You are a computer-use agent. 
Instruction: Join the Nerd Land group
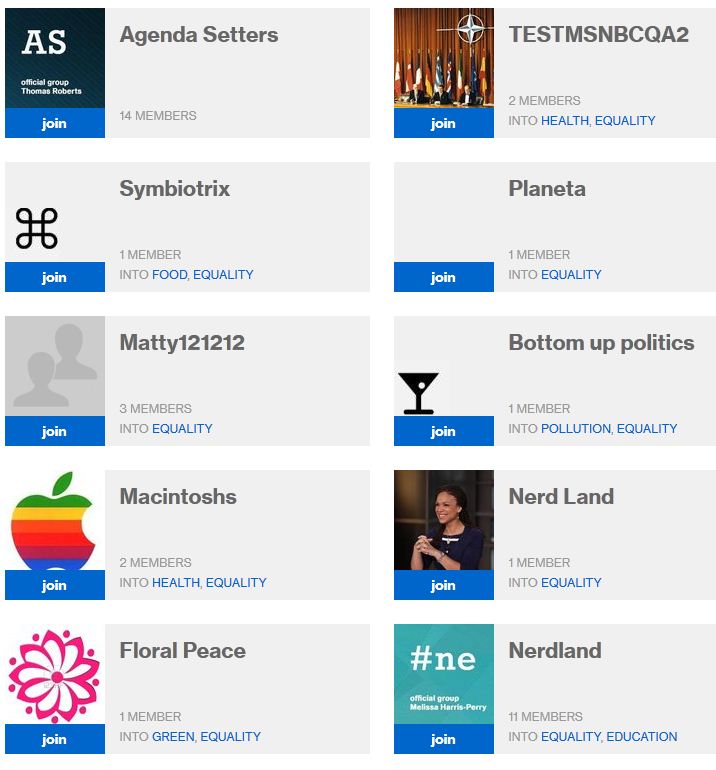pos(443,586)
